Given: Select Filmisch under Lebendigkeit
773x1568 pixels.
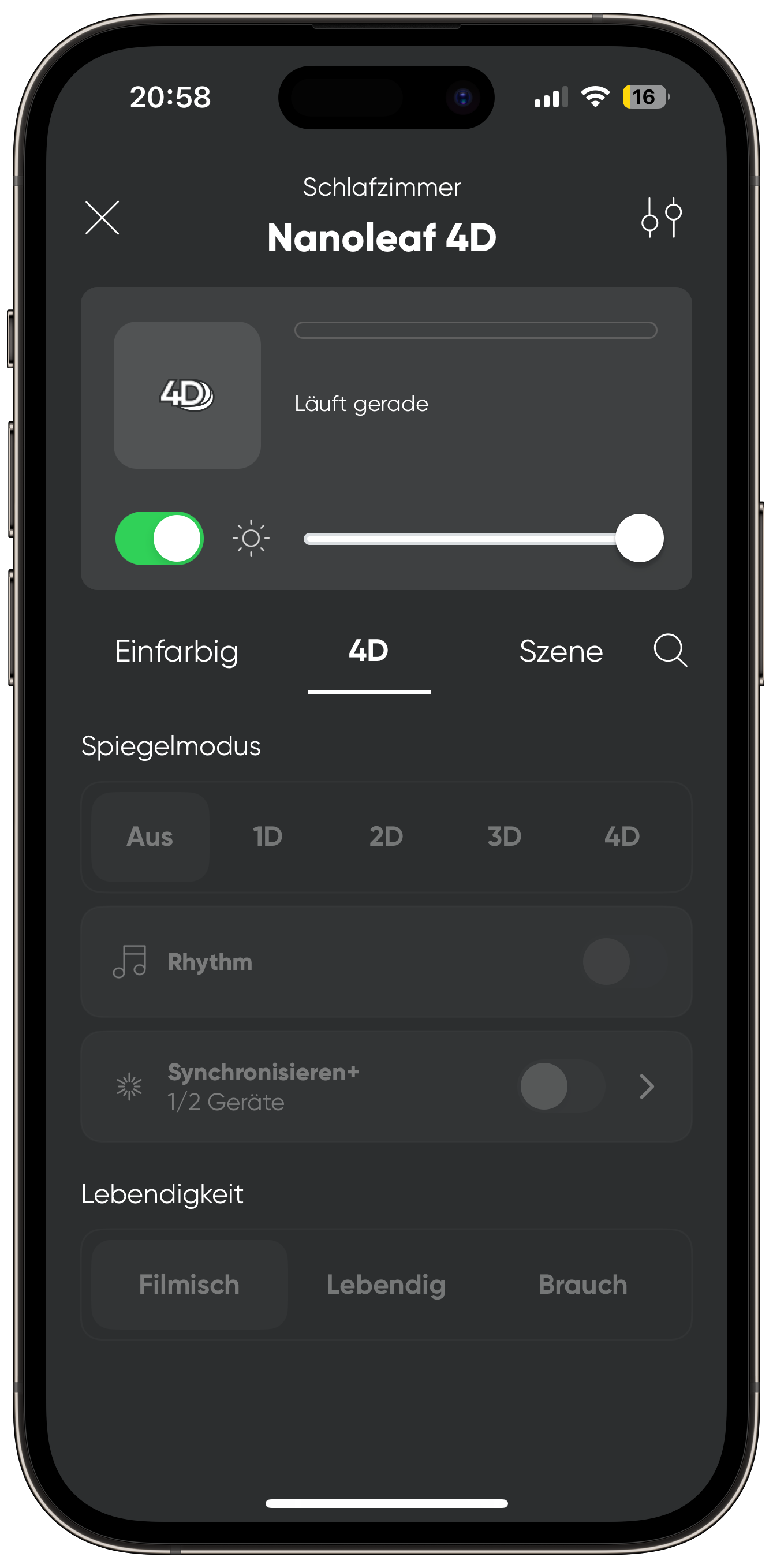Looking at the screenshot, I should click(189, 1285).
